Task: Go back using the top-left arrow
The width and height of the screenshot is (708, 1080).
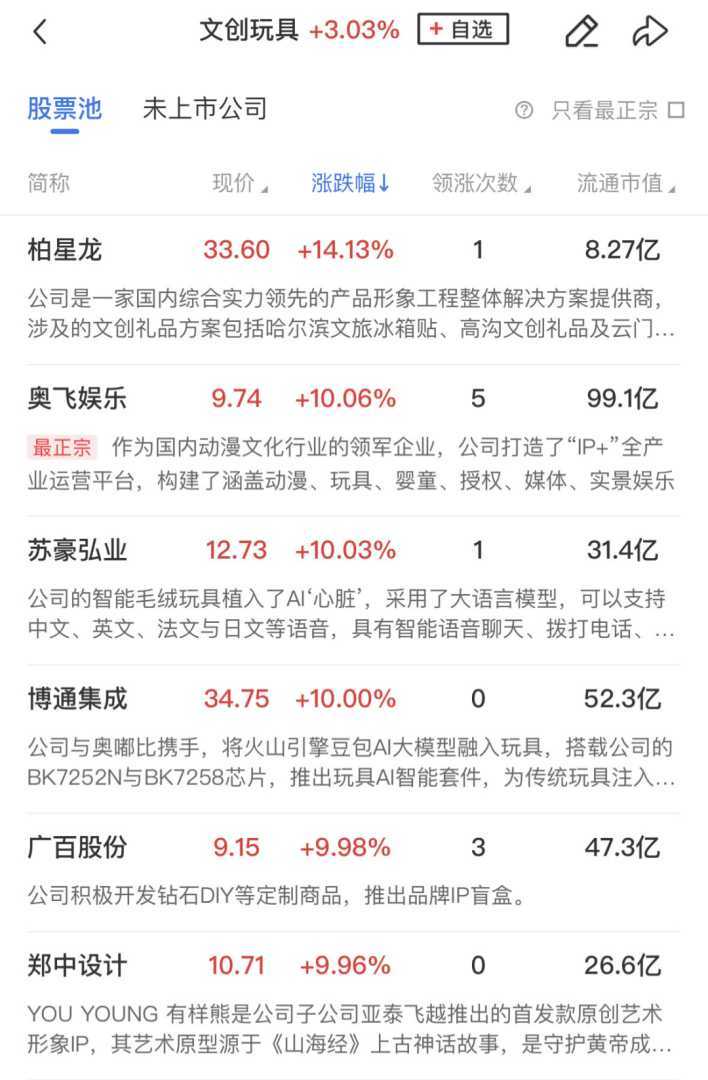Action: coord(40,32)
